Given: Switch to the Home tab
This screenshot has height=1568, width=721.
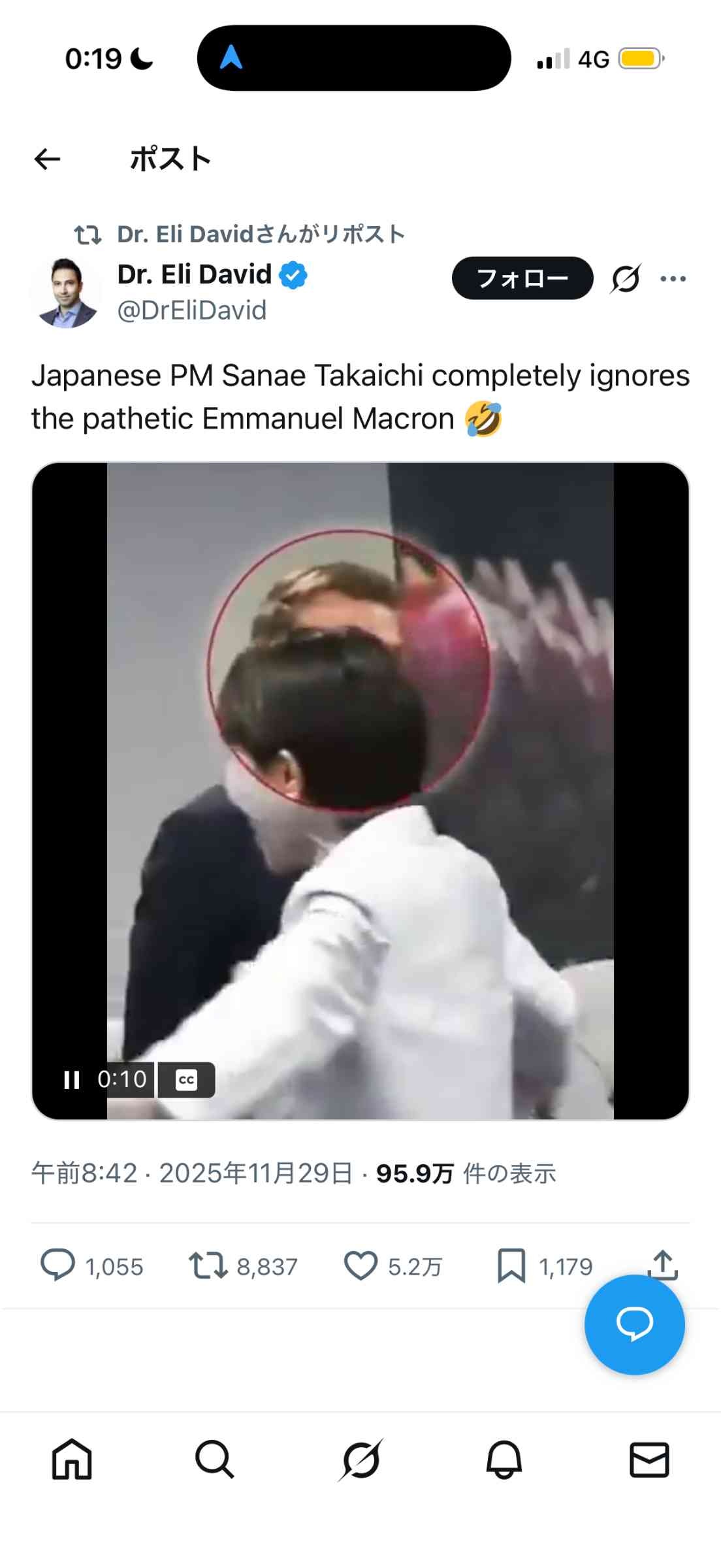Looking at the screenshot, I should click(72, 1459).
